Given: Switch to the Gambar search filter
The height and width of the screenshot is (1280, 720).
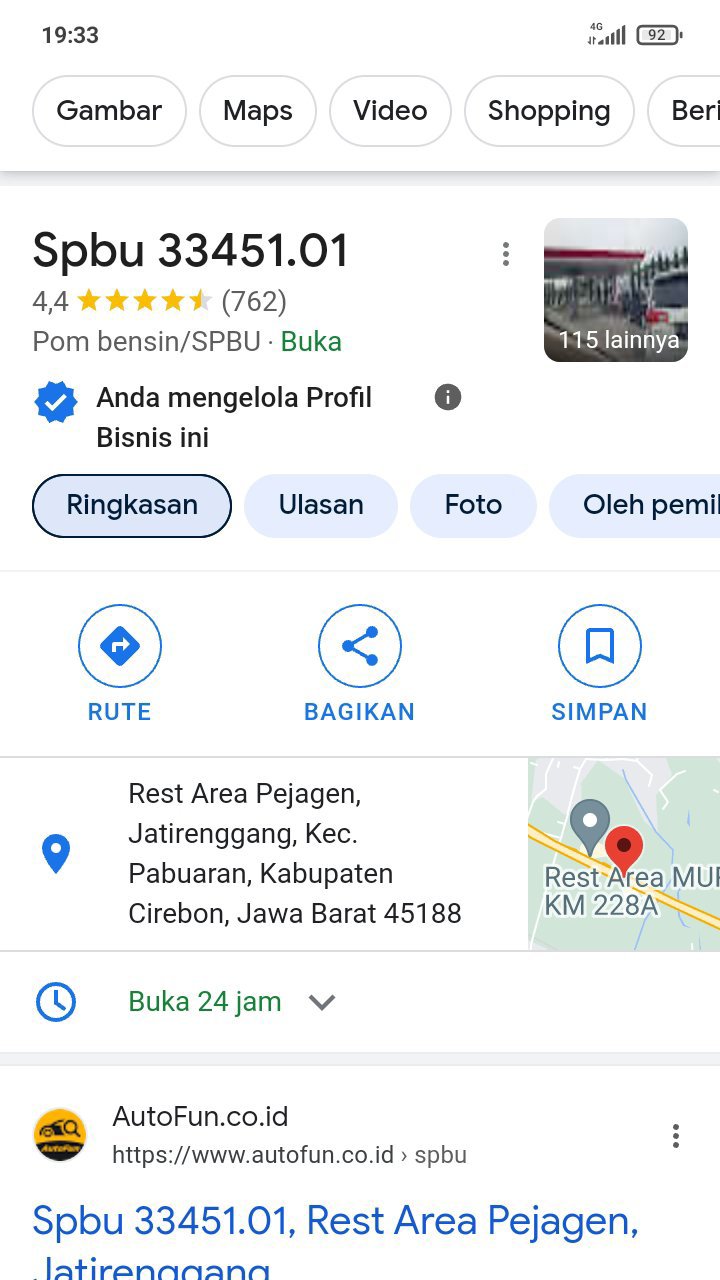Looking at the screenshot, I should pos(109,111).
